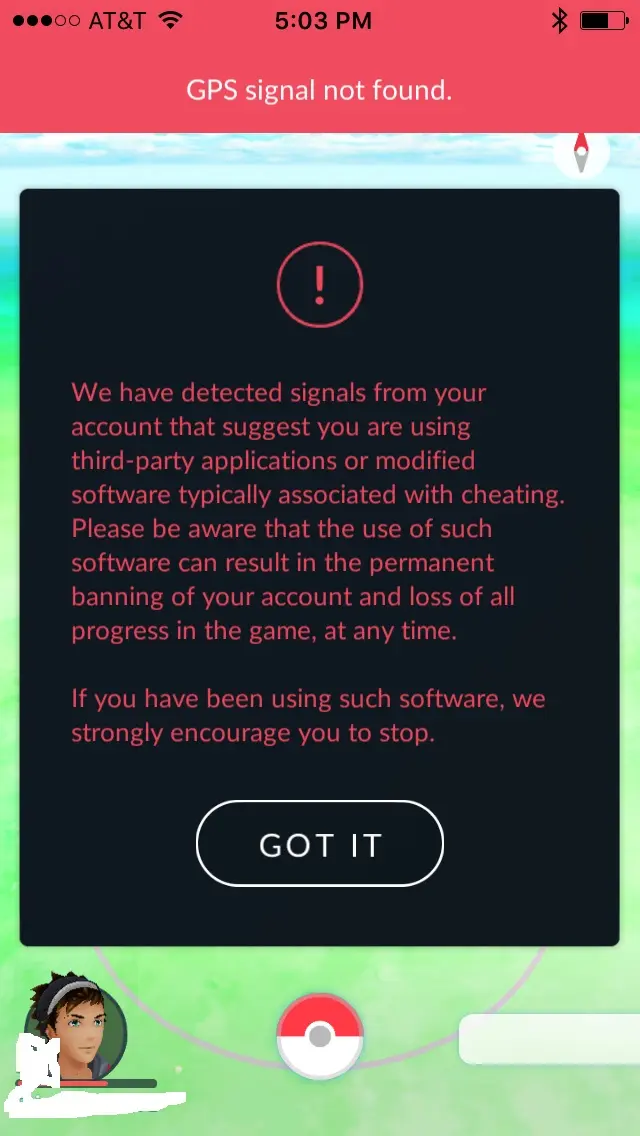Viewport: 640px width, 1136px height.
Task: Tap the compass to reorient map
Action: point(581,154)
